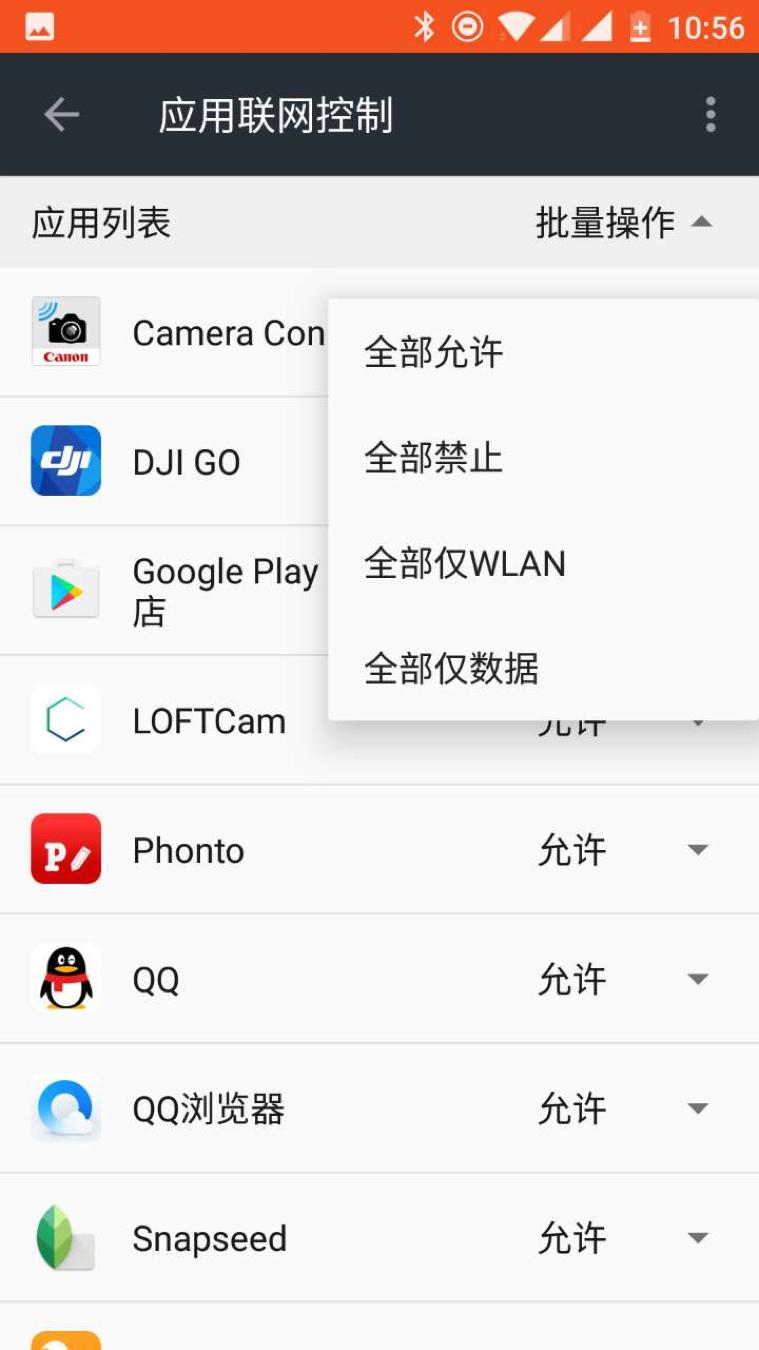The height and width of the screenshot is (1350, 759).
Task: Open the network dropdown for Phonto
Action: pyautogui.click(x=696, y=849)
